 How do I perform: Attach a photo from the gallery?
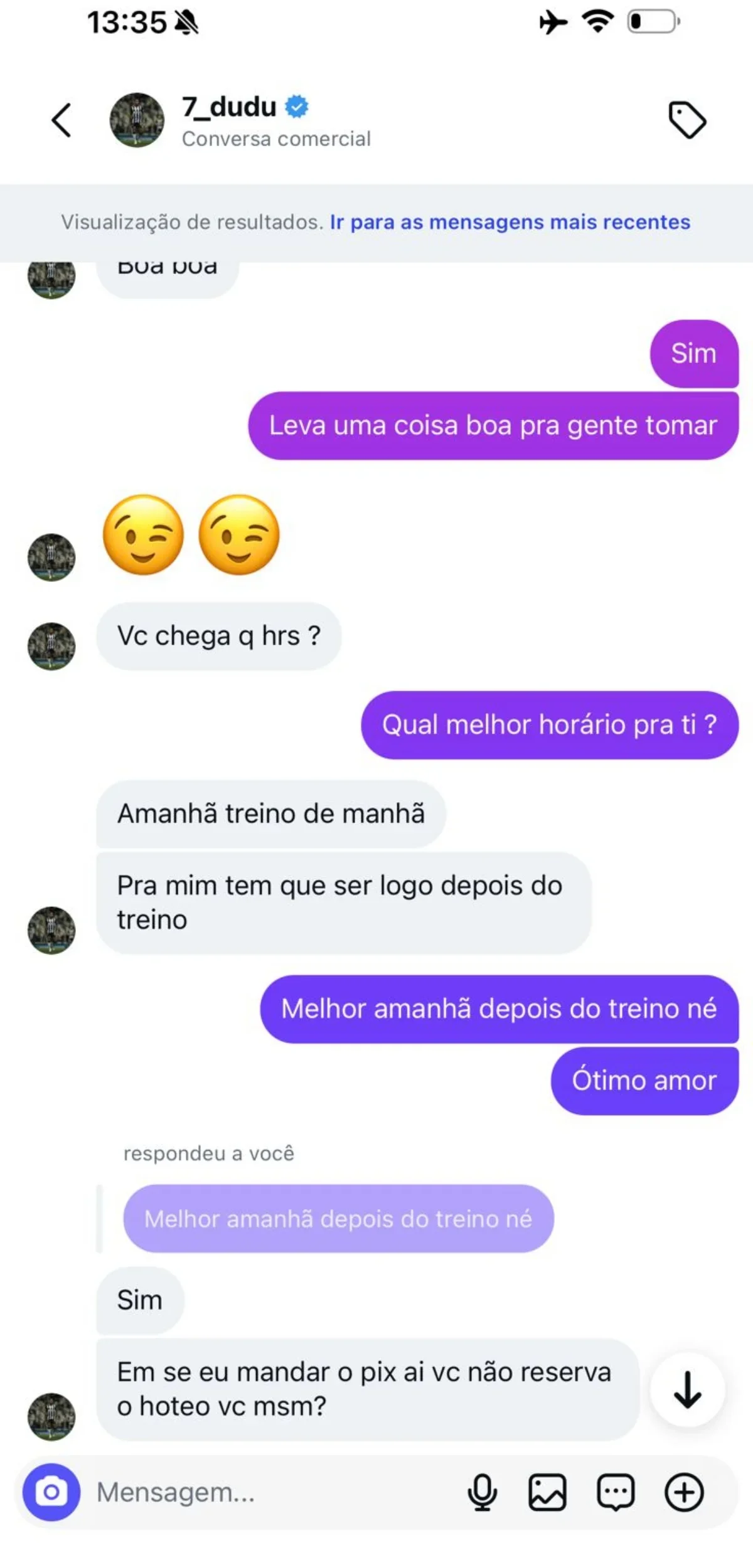[x=547, y=1493]
